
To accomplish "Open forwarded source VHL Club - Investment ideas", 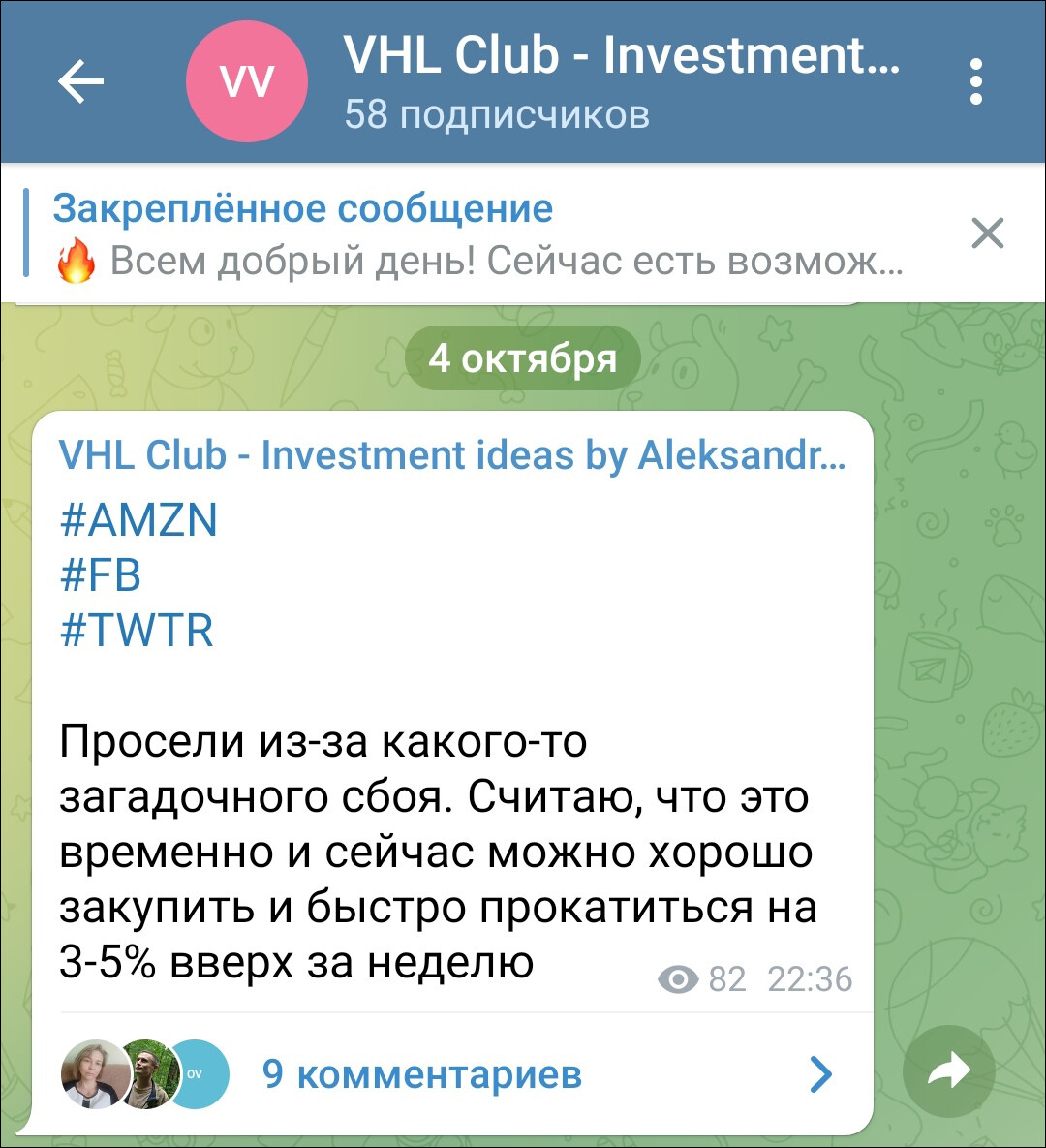I will pos(451,455).
